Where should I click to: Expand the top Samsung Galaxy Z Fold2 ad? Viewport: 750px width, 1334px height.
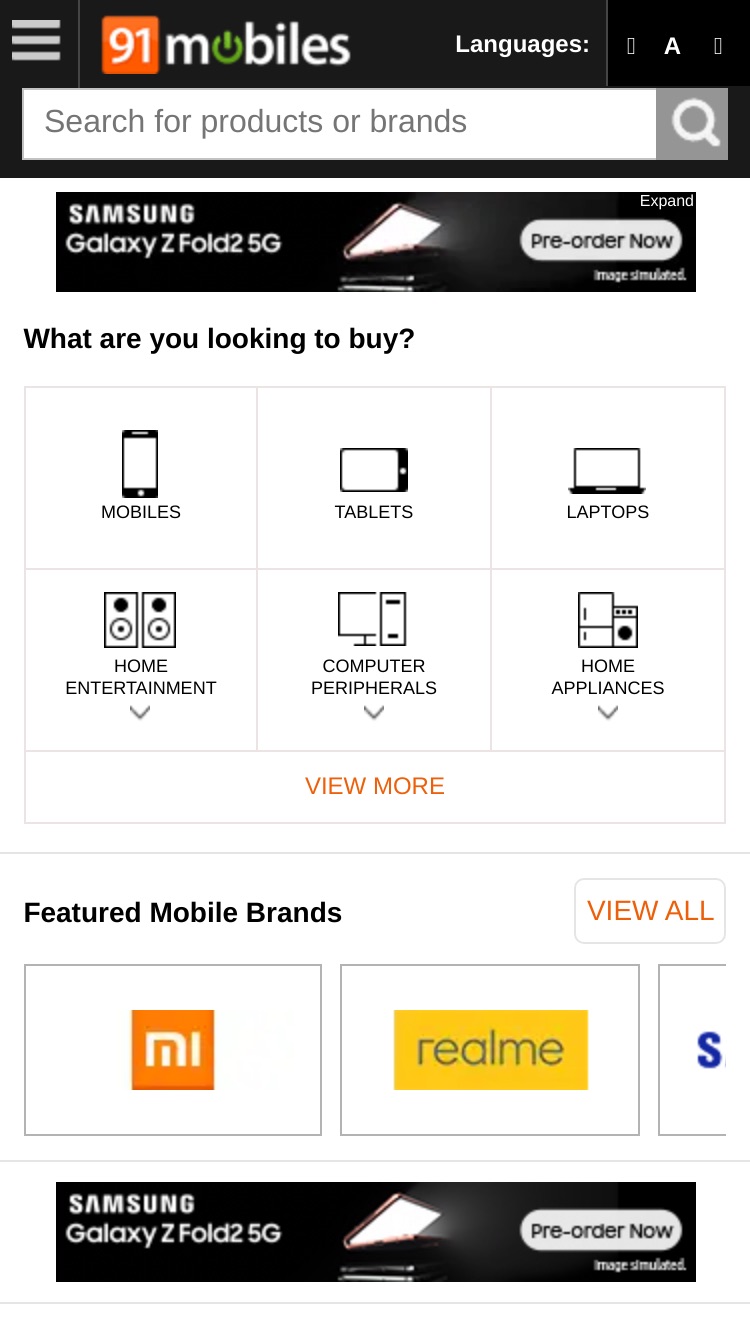click(x=666, y=201)
